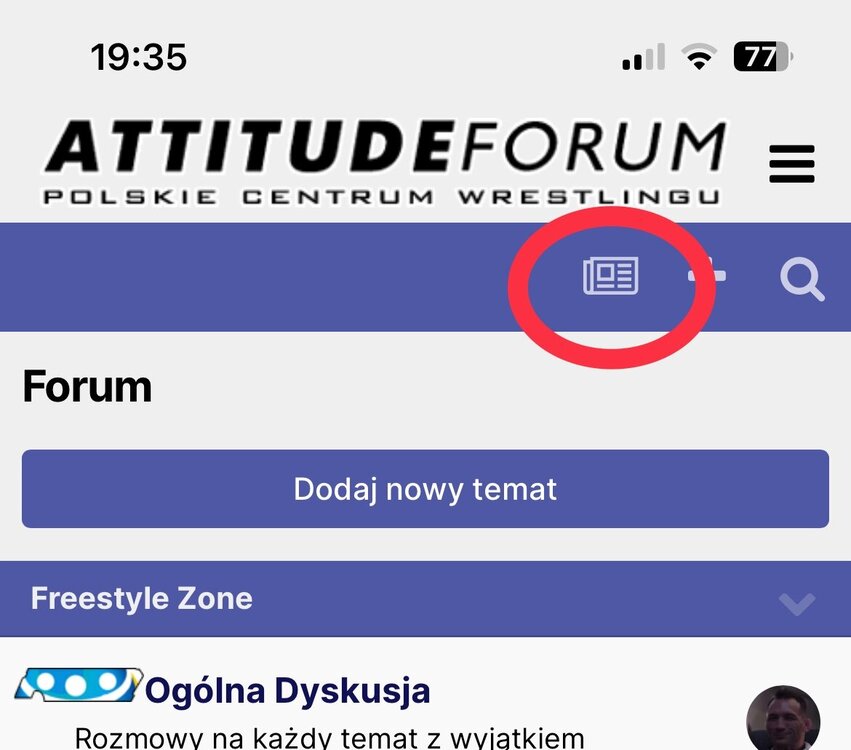View the last poster's avatar in Ogólna Dyskusja
The image size is (851, 750).
click(x=783, y=718)
